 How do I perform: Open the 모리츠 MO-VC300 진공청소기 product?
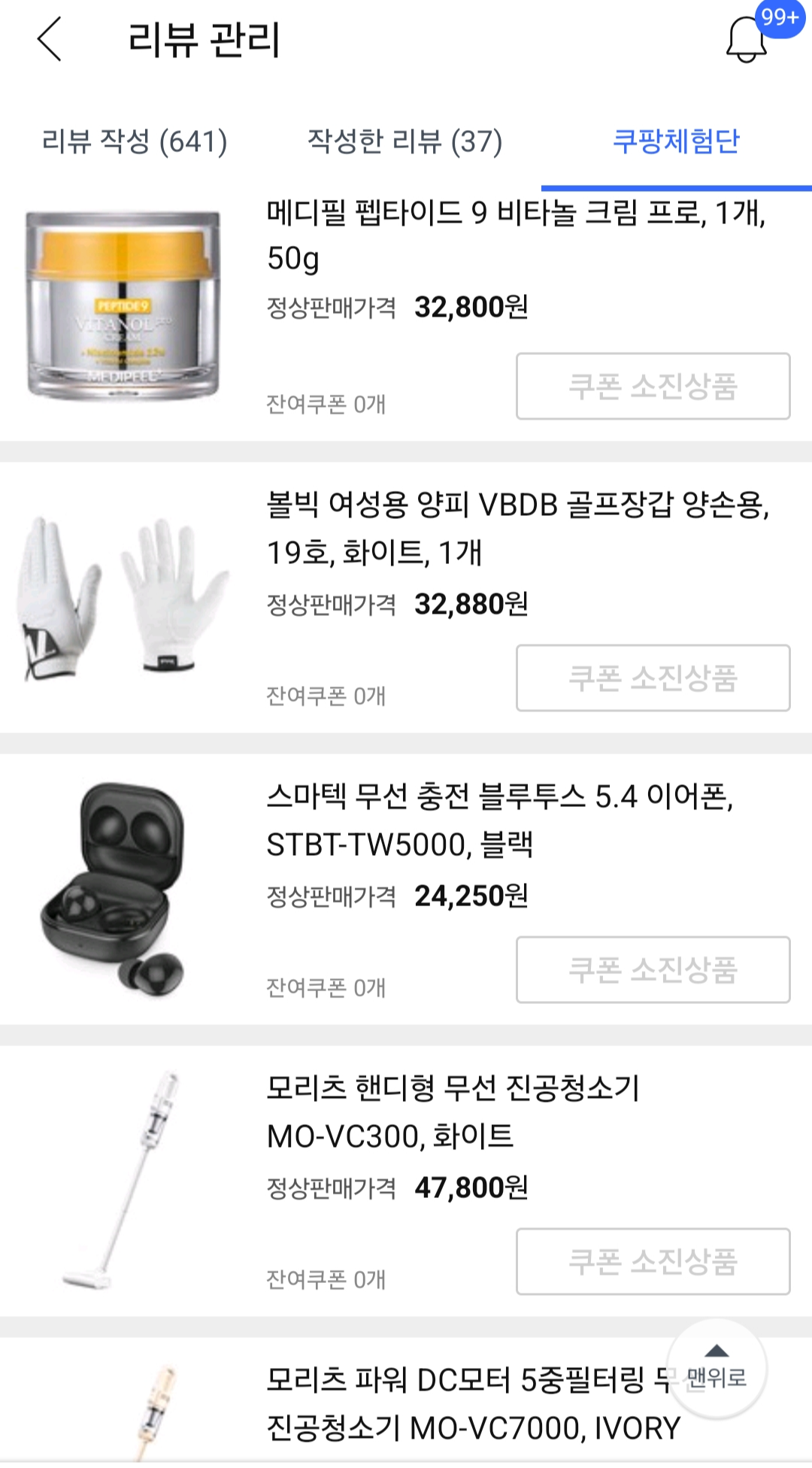453,1112
